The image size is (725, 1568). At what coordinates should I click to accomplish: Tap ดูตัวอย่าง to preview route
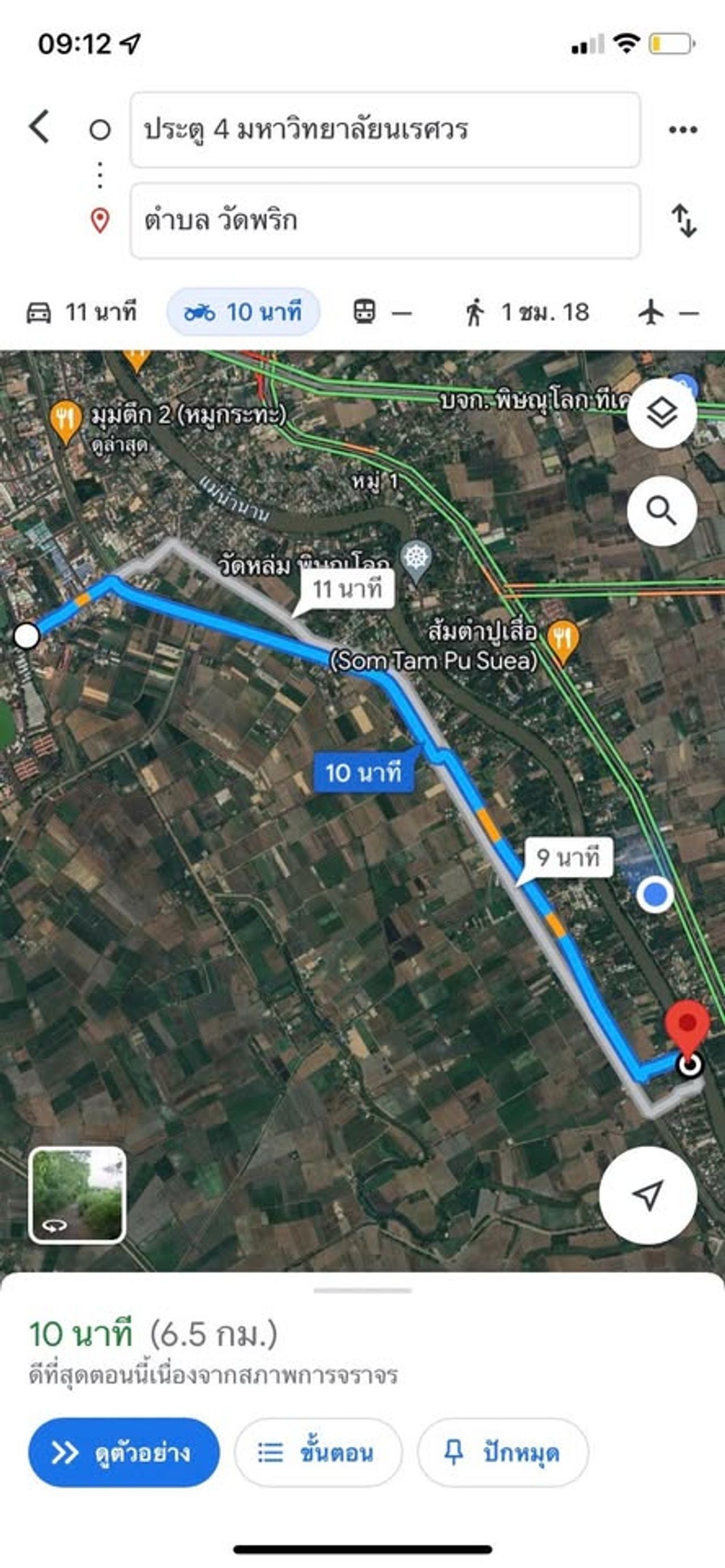click(123, 1453)
